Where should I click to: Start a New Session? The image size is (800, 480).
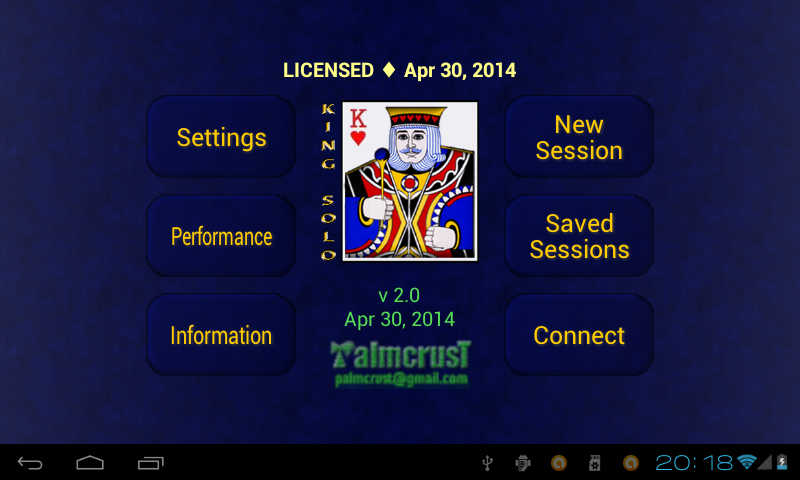pyautogui.click(x=579, y=137)
